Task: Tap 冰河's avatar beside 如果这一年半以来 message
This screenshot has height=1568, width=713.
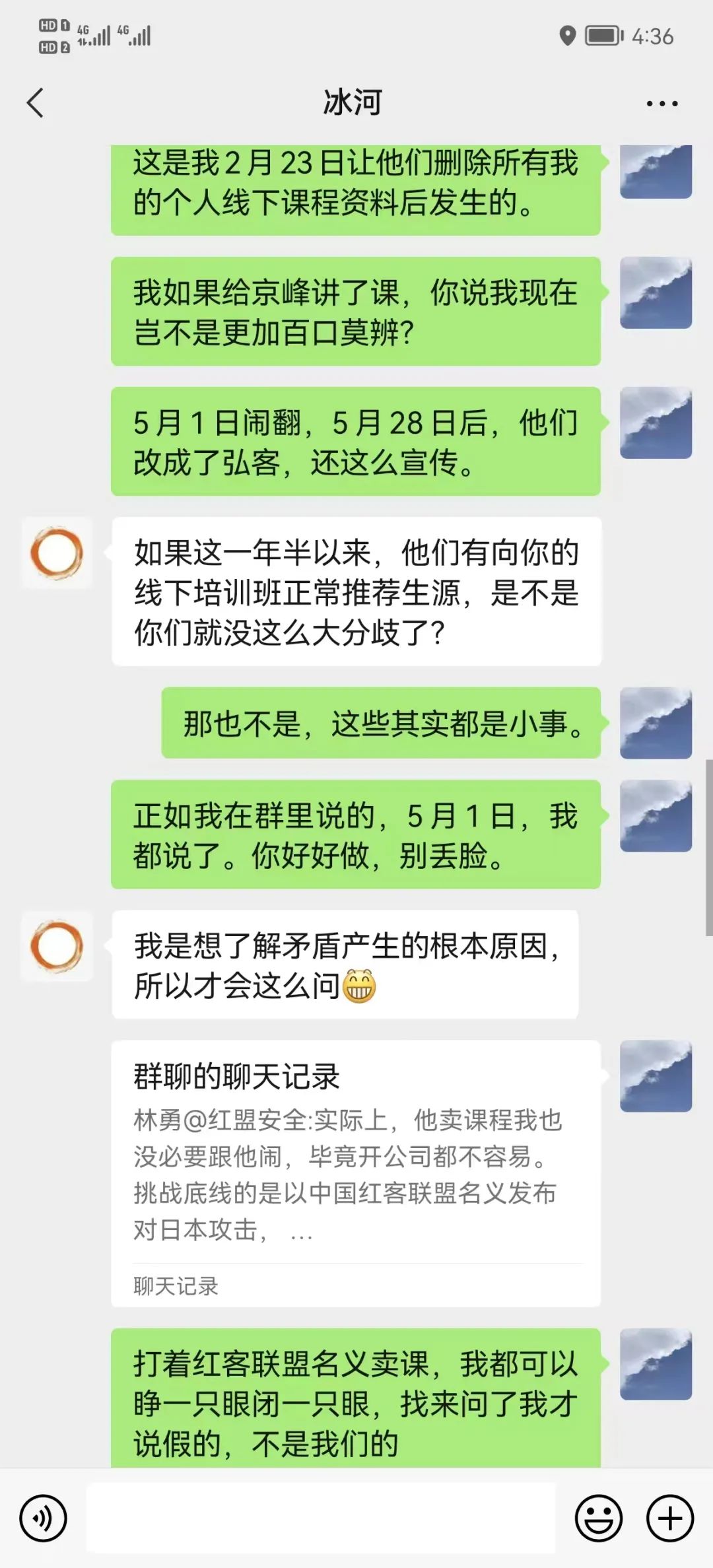Action: click(57, 553)
